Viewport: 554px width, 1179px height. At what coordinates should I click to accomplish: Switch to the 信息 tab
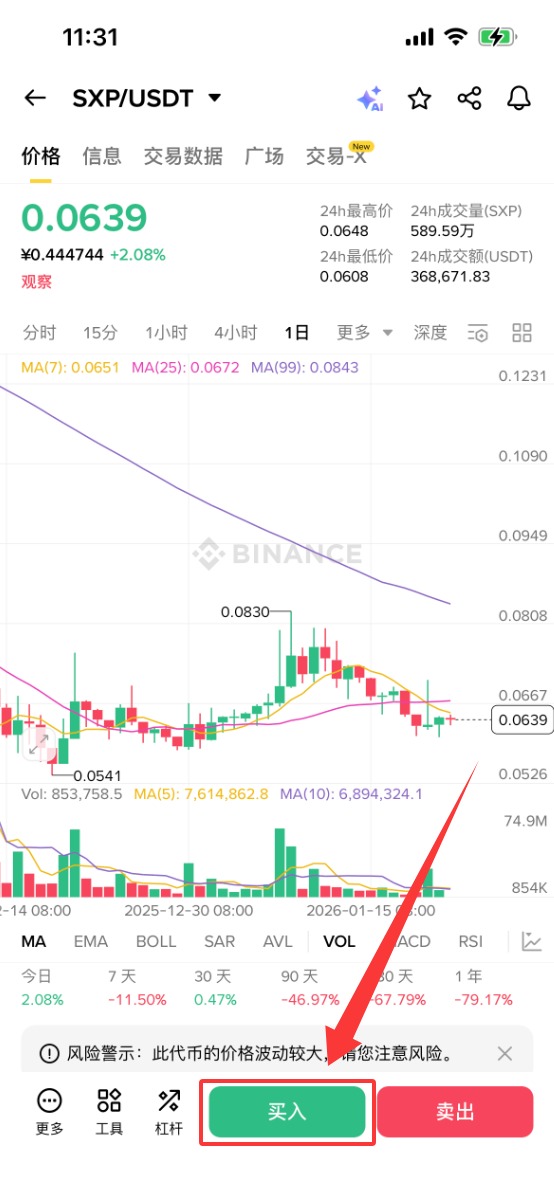tap(101, 156)
